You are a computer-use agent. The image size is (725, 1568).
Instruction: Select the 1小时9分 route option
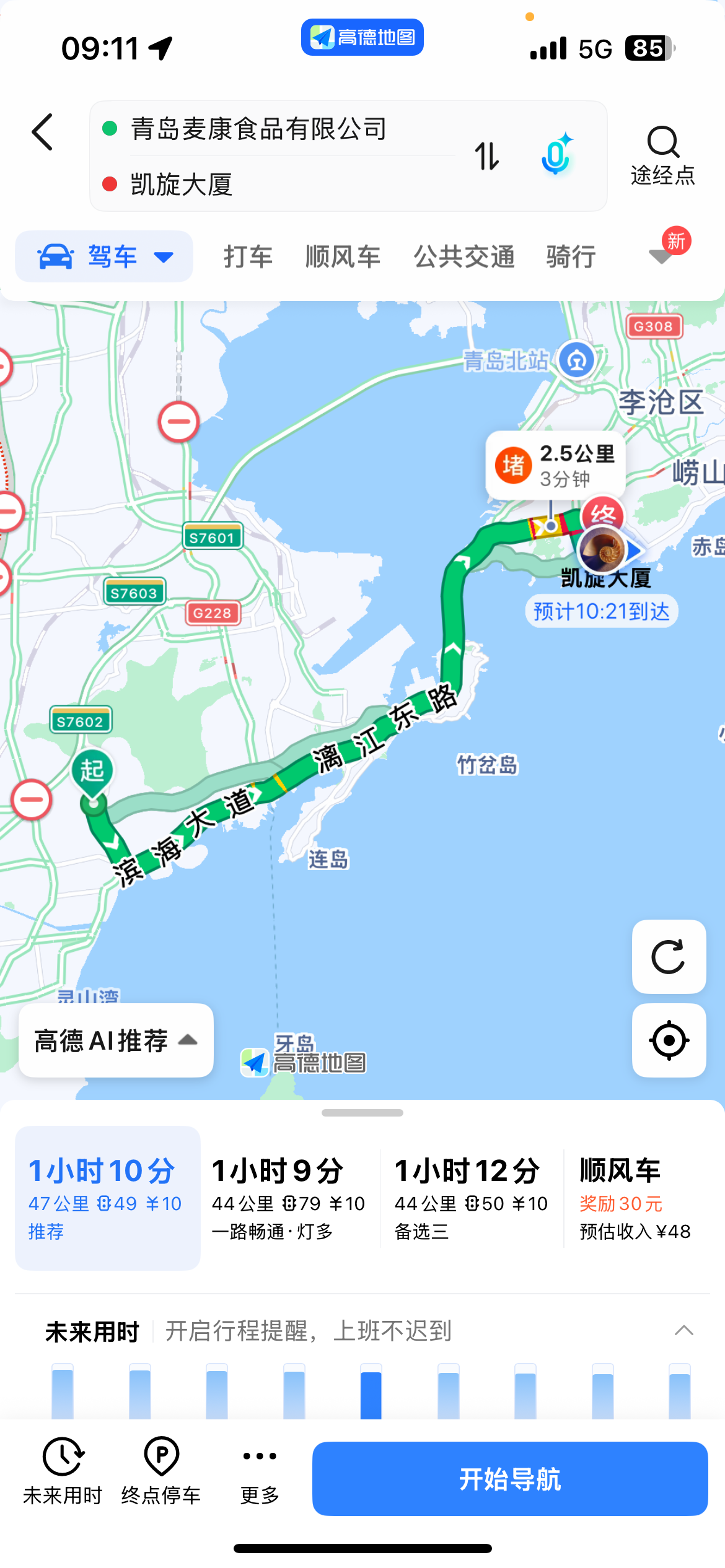(x=289, y=1198)
